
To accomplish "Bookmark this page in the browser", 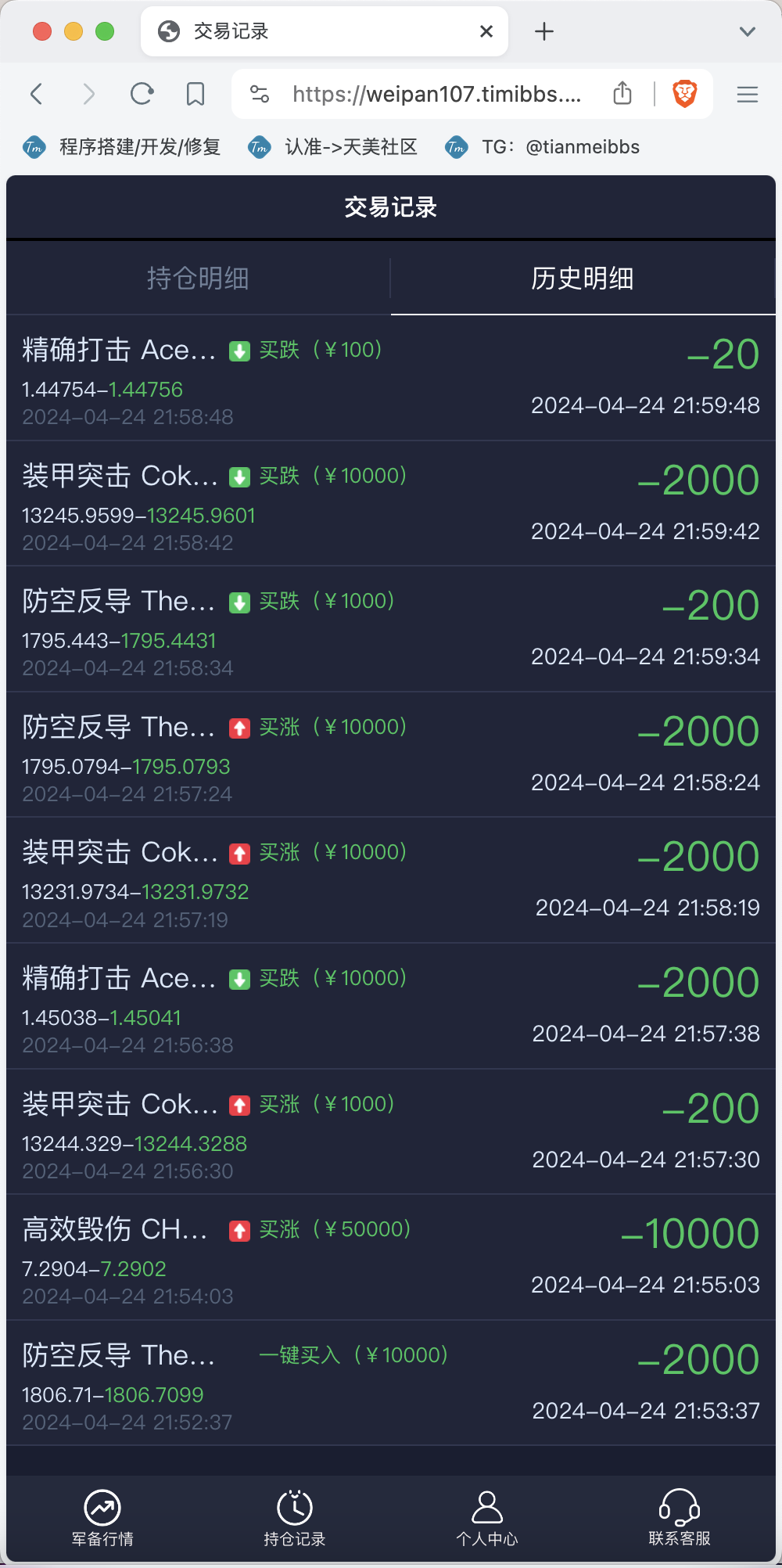I will click(195, 95).
